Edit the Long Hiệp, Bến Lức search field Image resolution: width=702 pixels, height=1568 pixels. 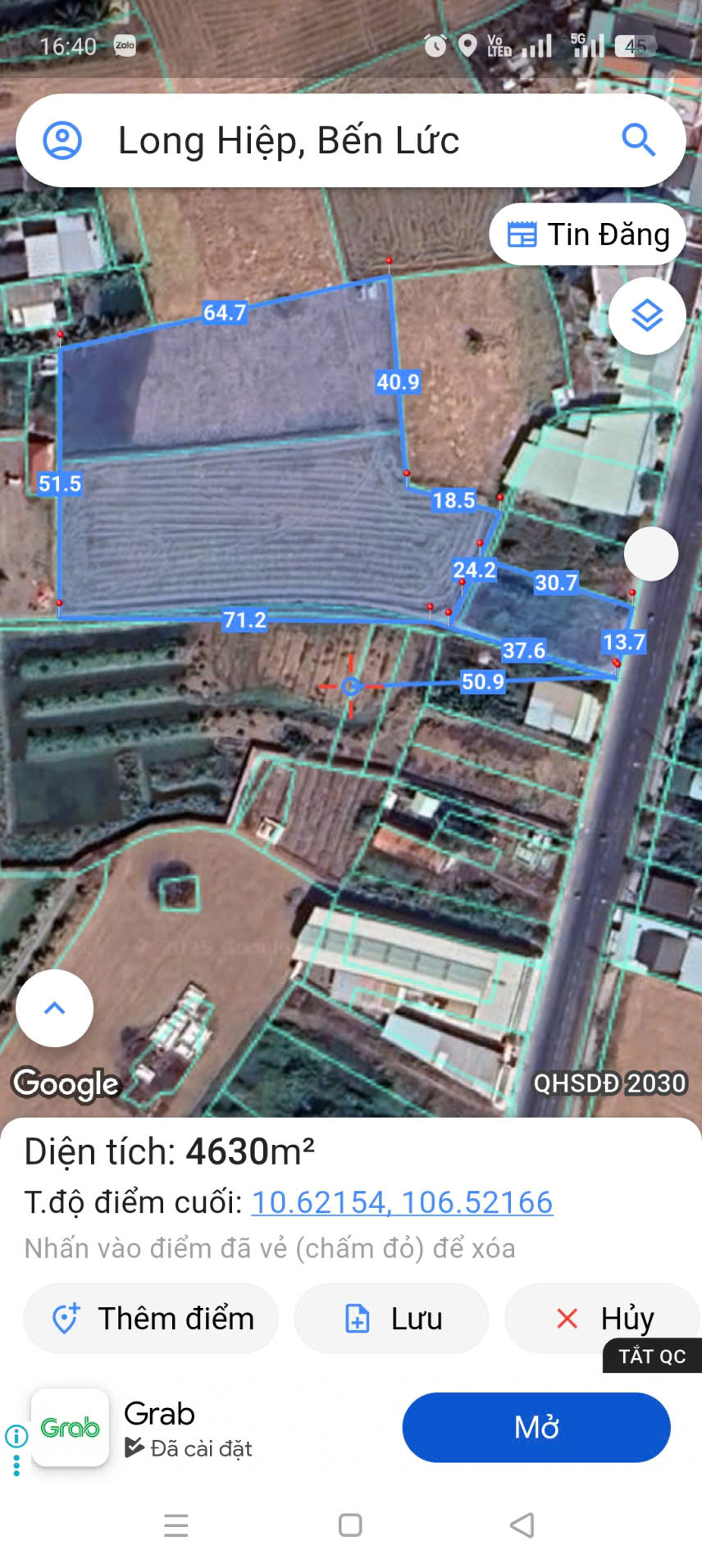point(328,140)
